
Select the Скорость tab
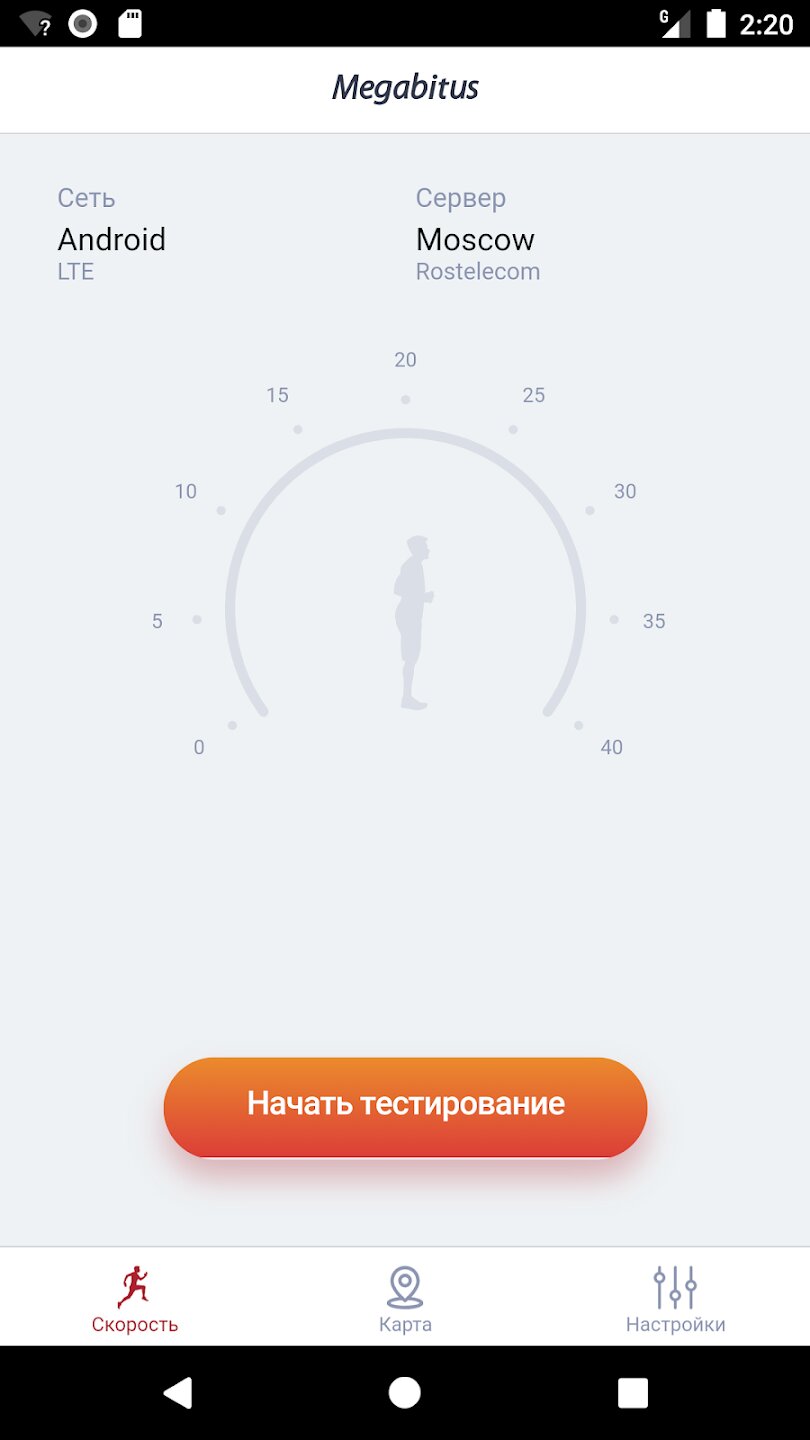coord(135,1298)
